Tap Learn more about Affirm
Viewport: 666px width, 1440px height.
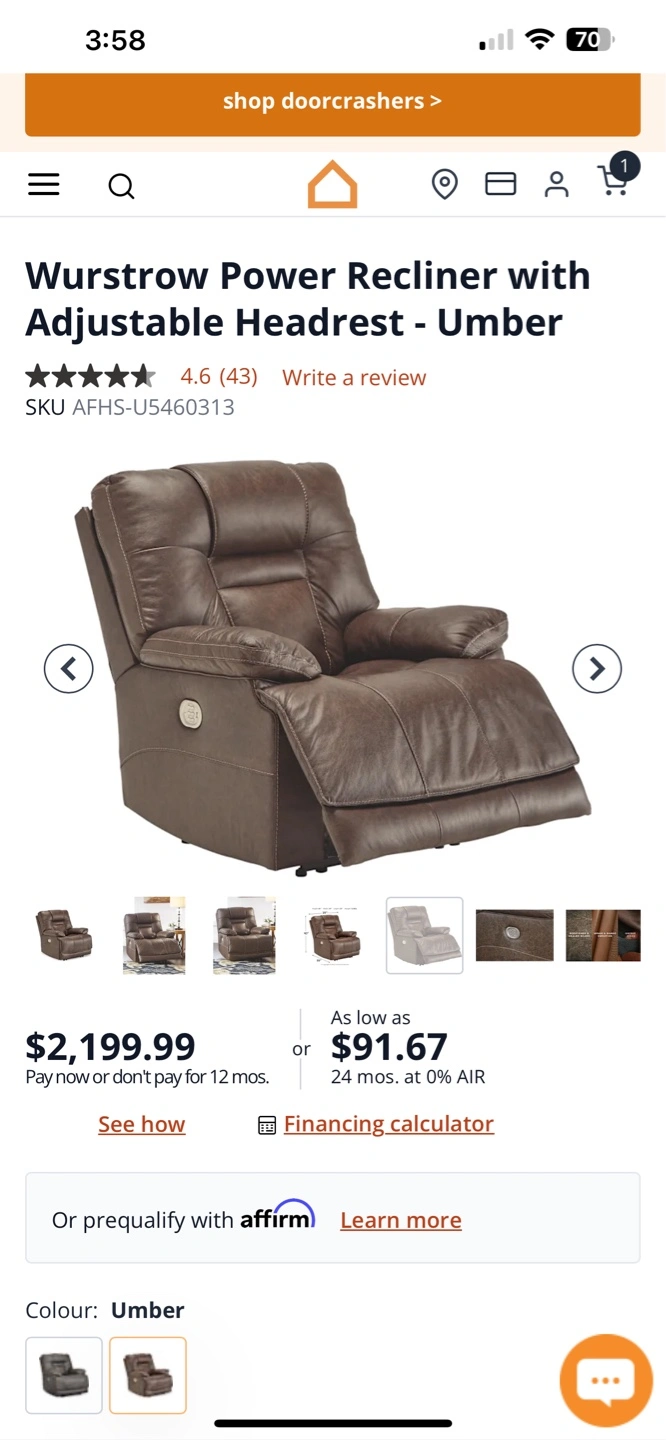click(x=401, y=1220)
